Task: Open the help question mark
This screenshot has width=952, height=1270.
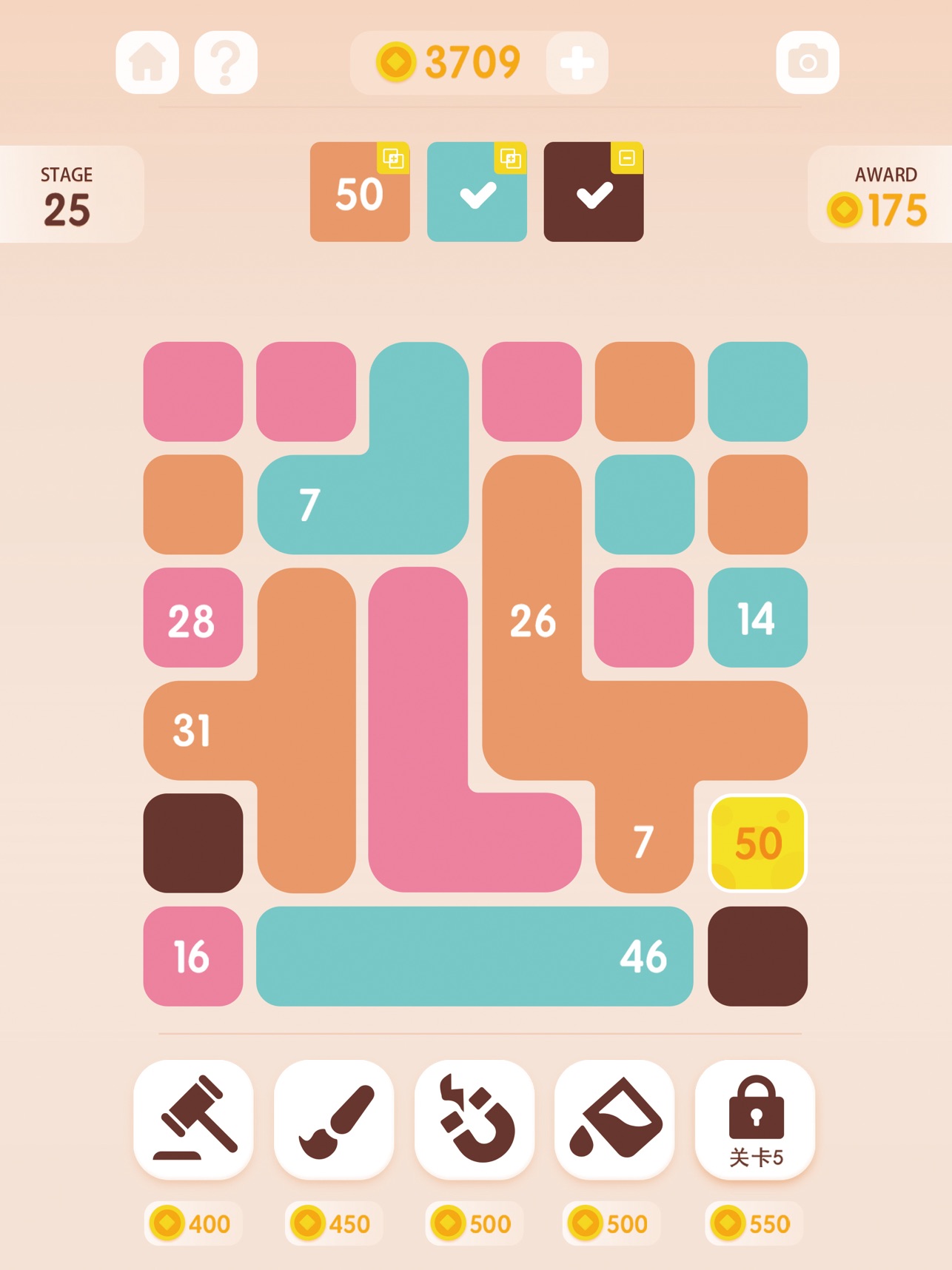Action: [x=226, y=63]
